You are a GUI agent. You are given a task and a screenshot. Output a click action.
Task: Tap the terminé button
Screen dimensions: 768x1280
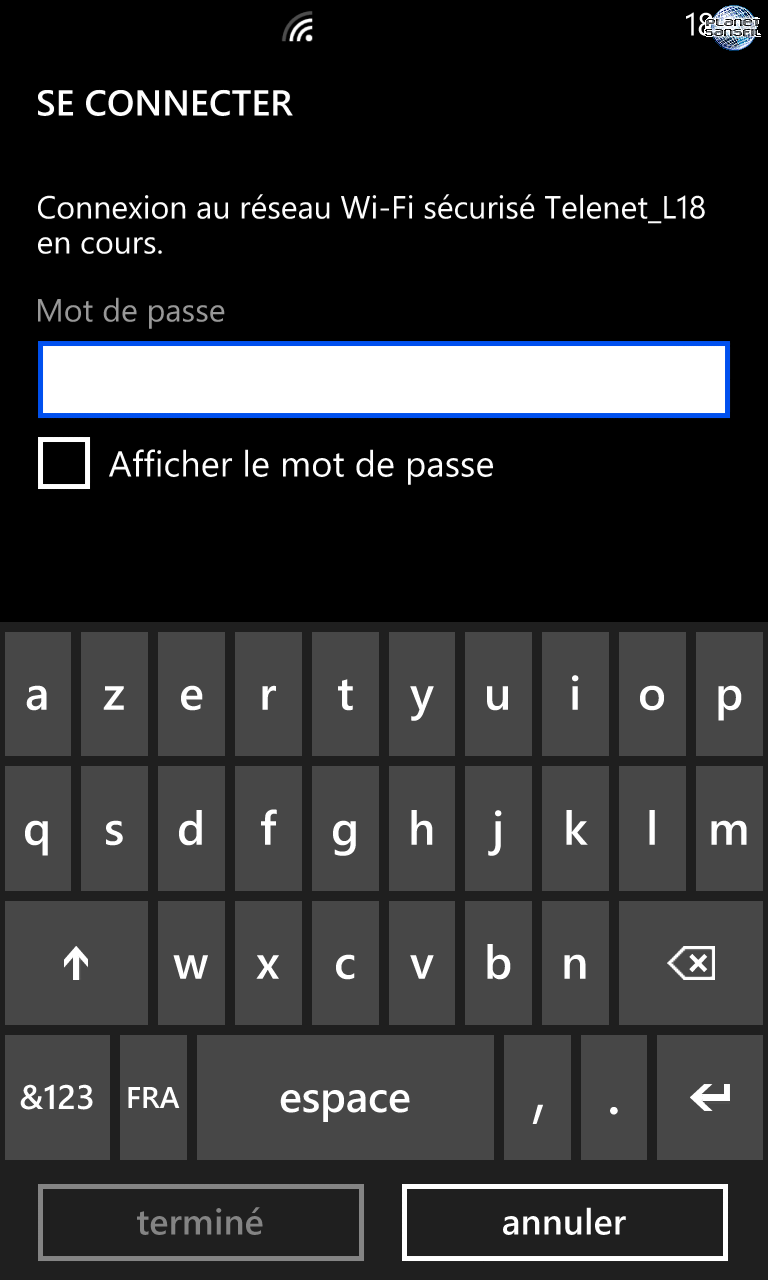click(200, 1222)
